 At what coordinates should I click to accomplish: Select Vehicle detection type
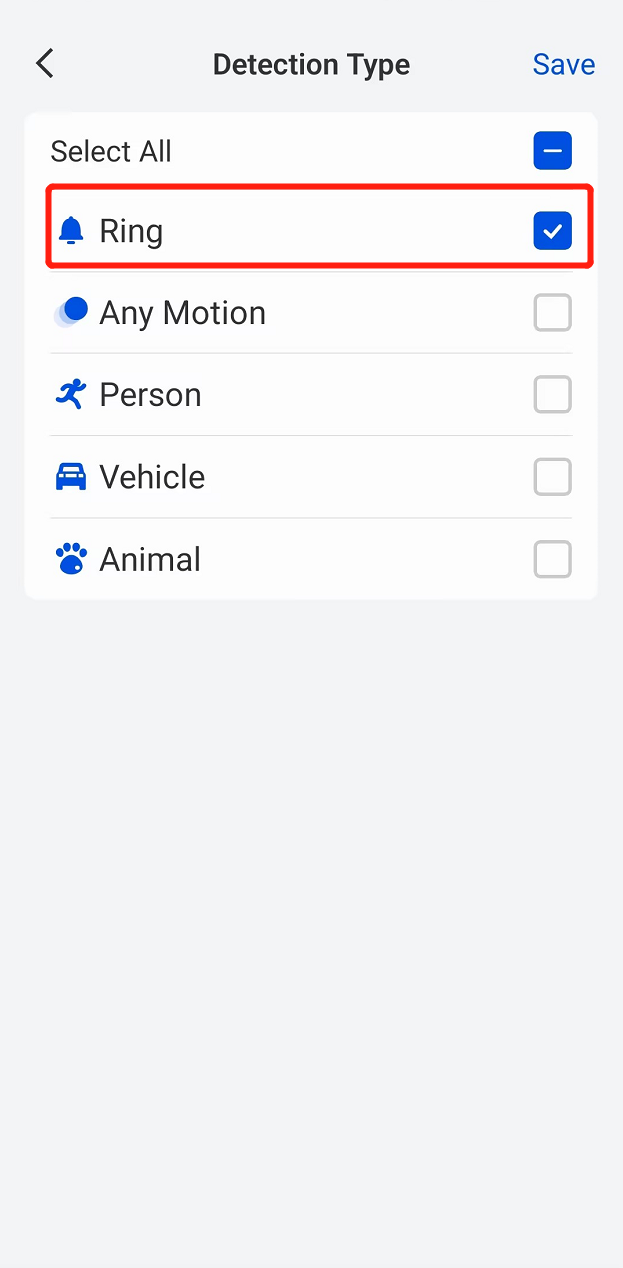click(x=552, y=477)
